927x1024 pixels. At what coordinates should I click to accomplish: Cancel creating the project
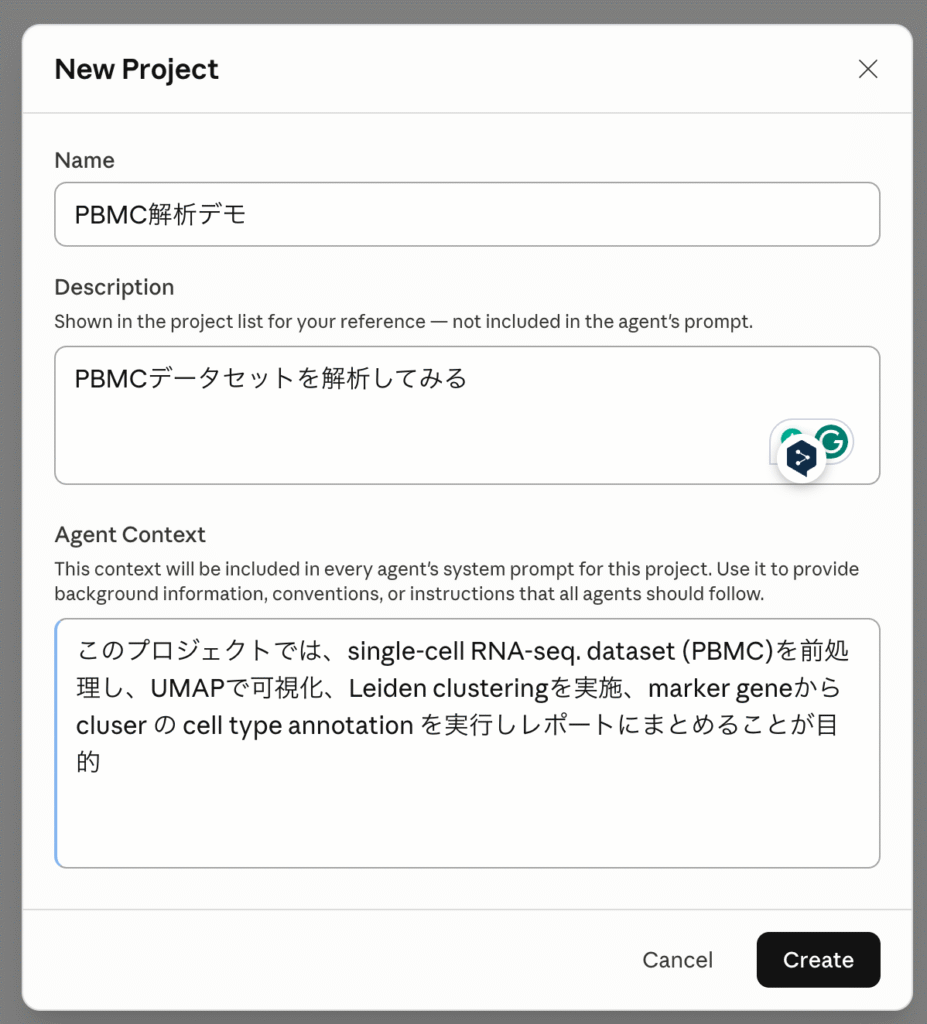tap(677, 959)
